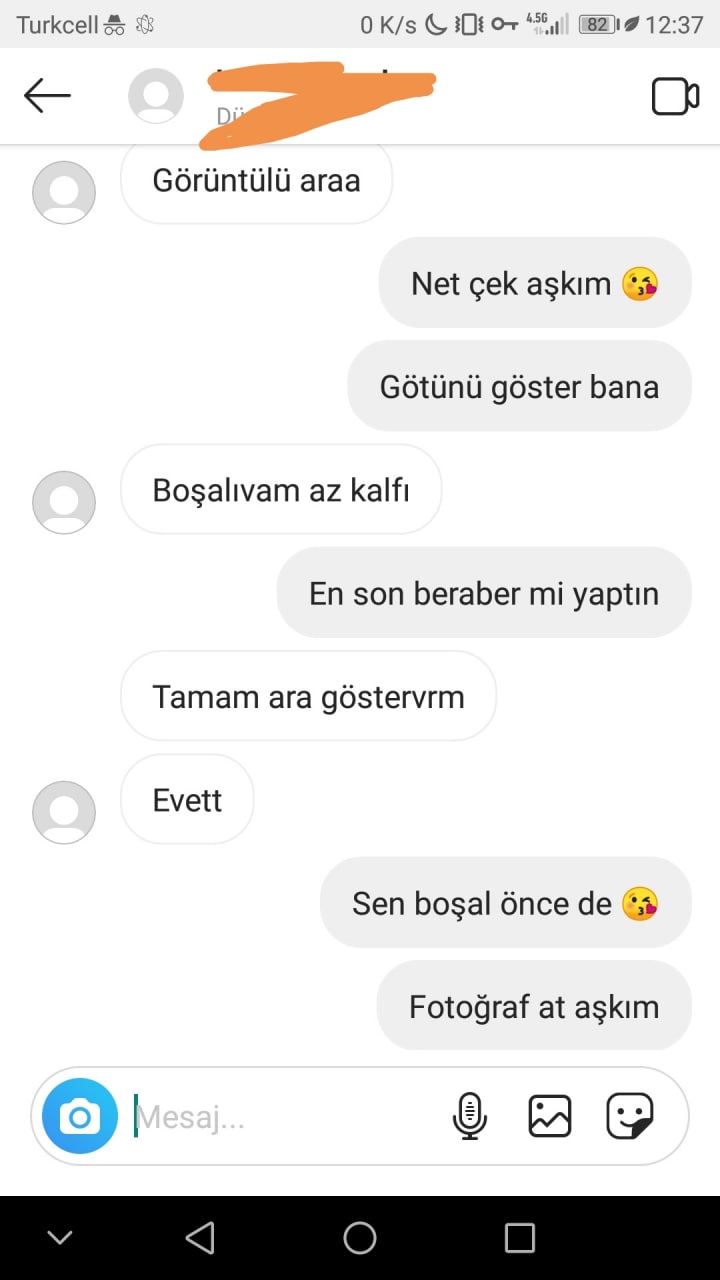Tap the avatar next to 'Evett' message

pyautogui.click(x=63, y=811)
